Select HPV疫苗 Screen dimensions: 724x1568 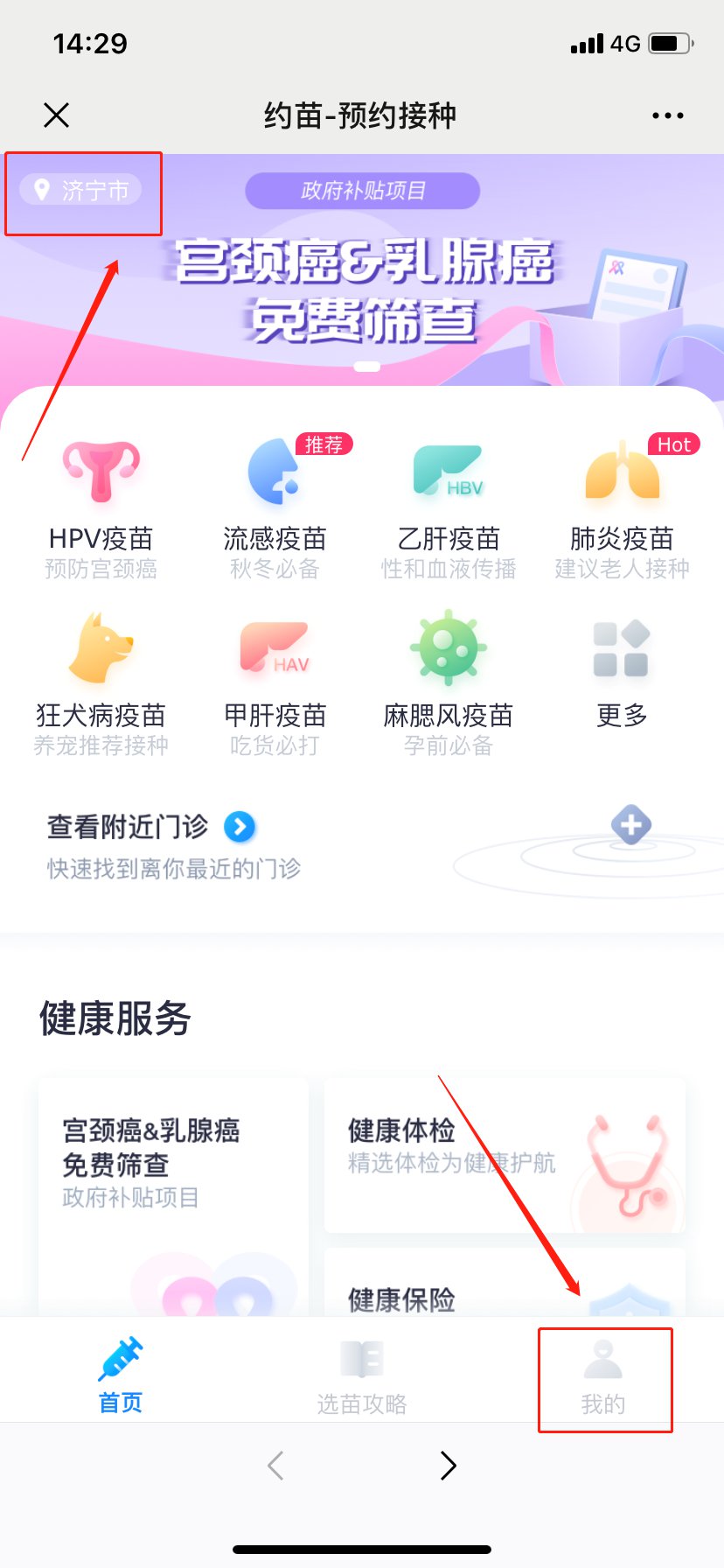[101, 507]
